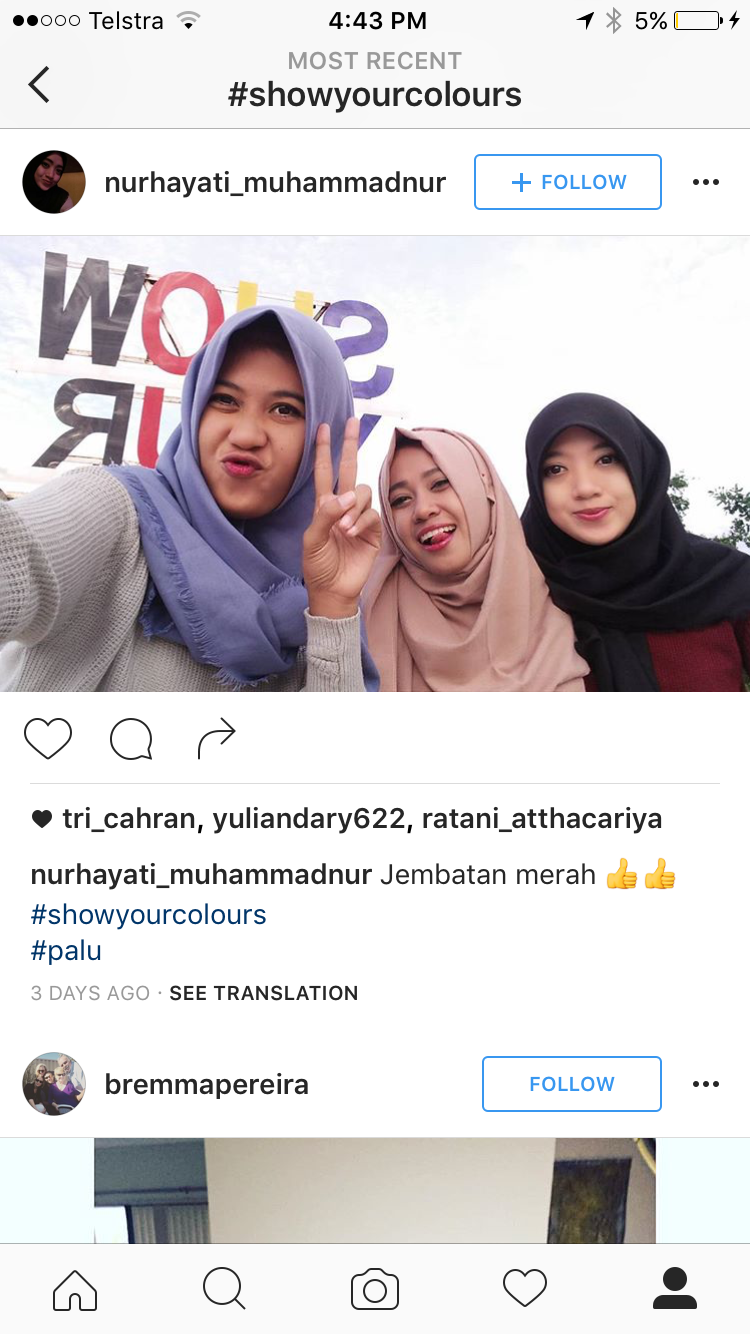Follow nurhayati_muhammadnur
The image size is (750, 1334).
tap(568, 182)
